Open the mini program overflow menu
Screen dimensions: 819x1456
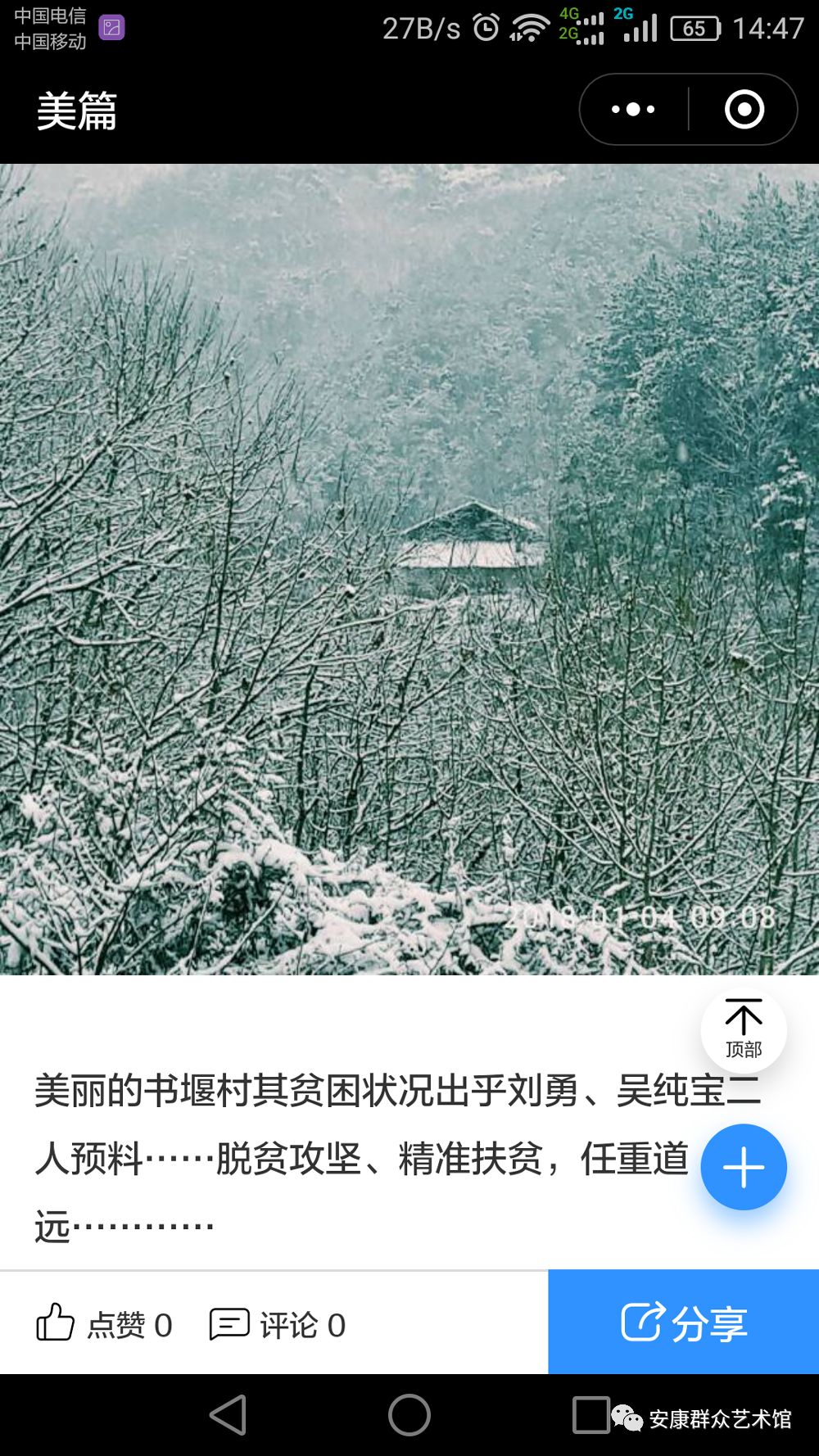(633, 110)
